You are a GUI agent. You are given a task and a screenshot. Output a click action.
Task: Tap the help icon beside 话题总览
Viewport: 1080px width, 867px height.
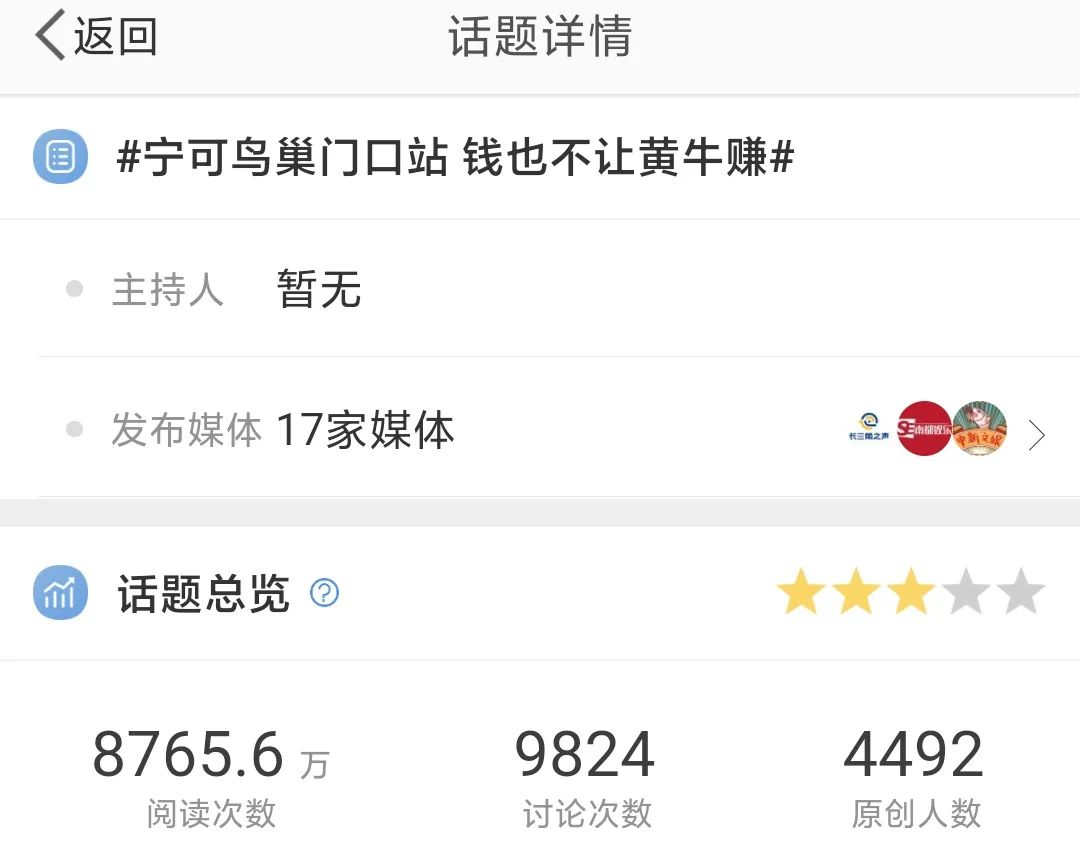tap(325, 593)
